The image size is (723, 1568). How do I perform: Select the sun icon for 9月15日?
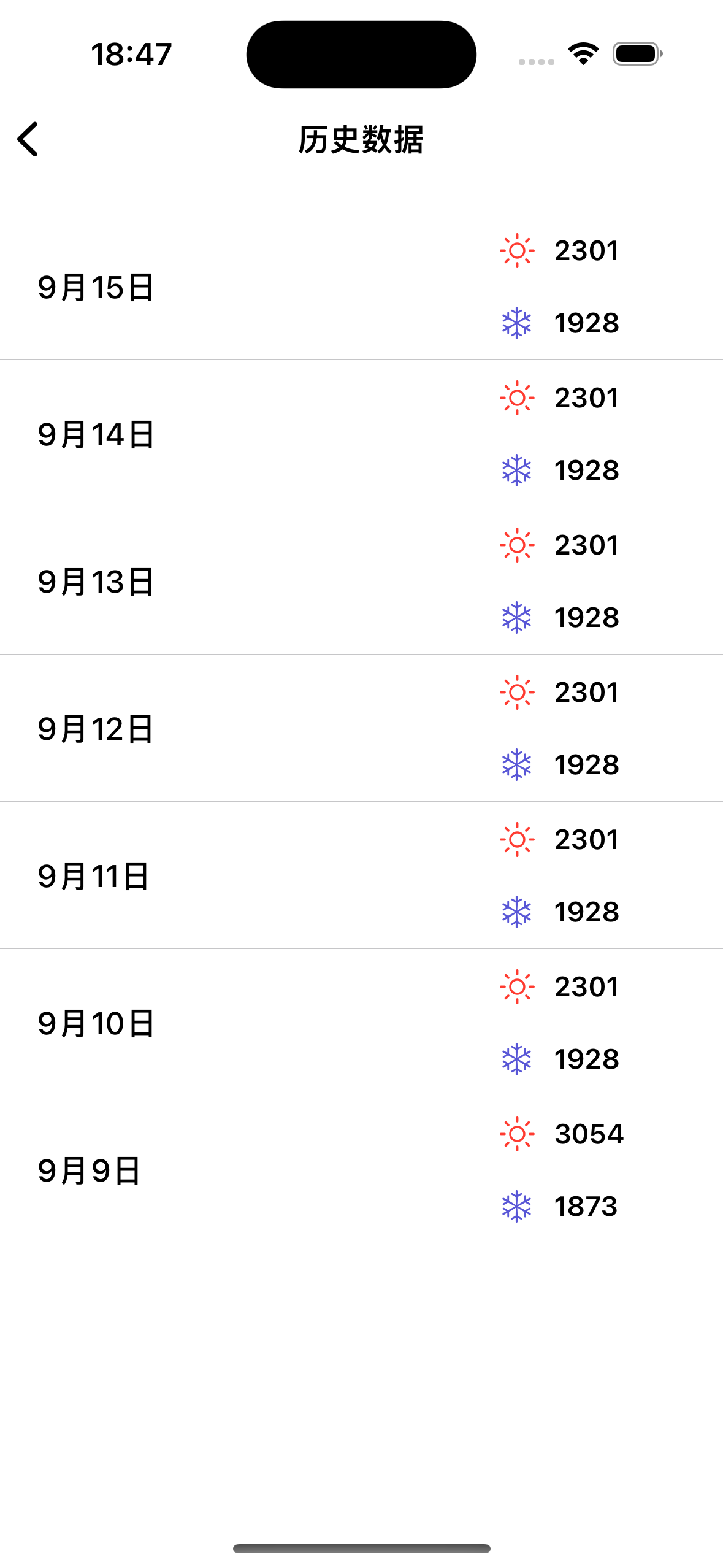click(x=517, y=250)
